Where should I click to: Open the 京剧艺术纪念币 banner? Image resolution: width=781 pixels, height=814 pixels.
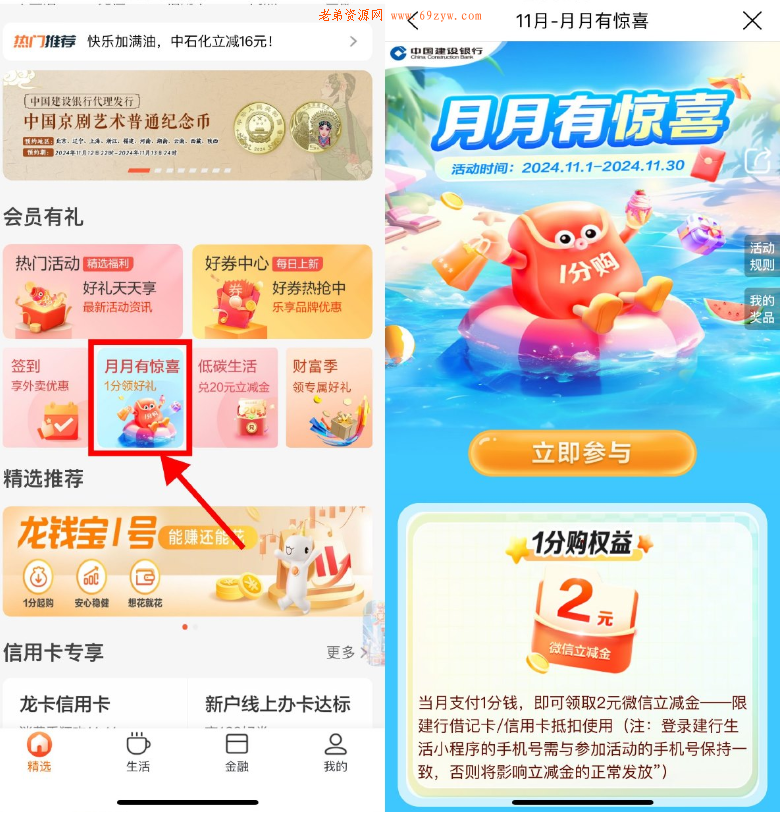187,124
